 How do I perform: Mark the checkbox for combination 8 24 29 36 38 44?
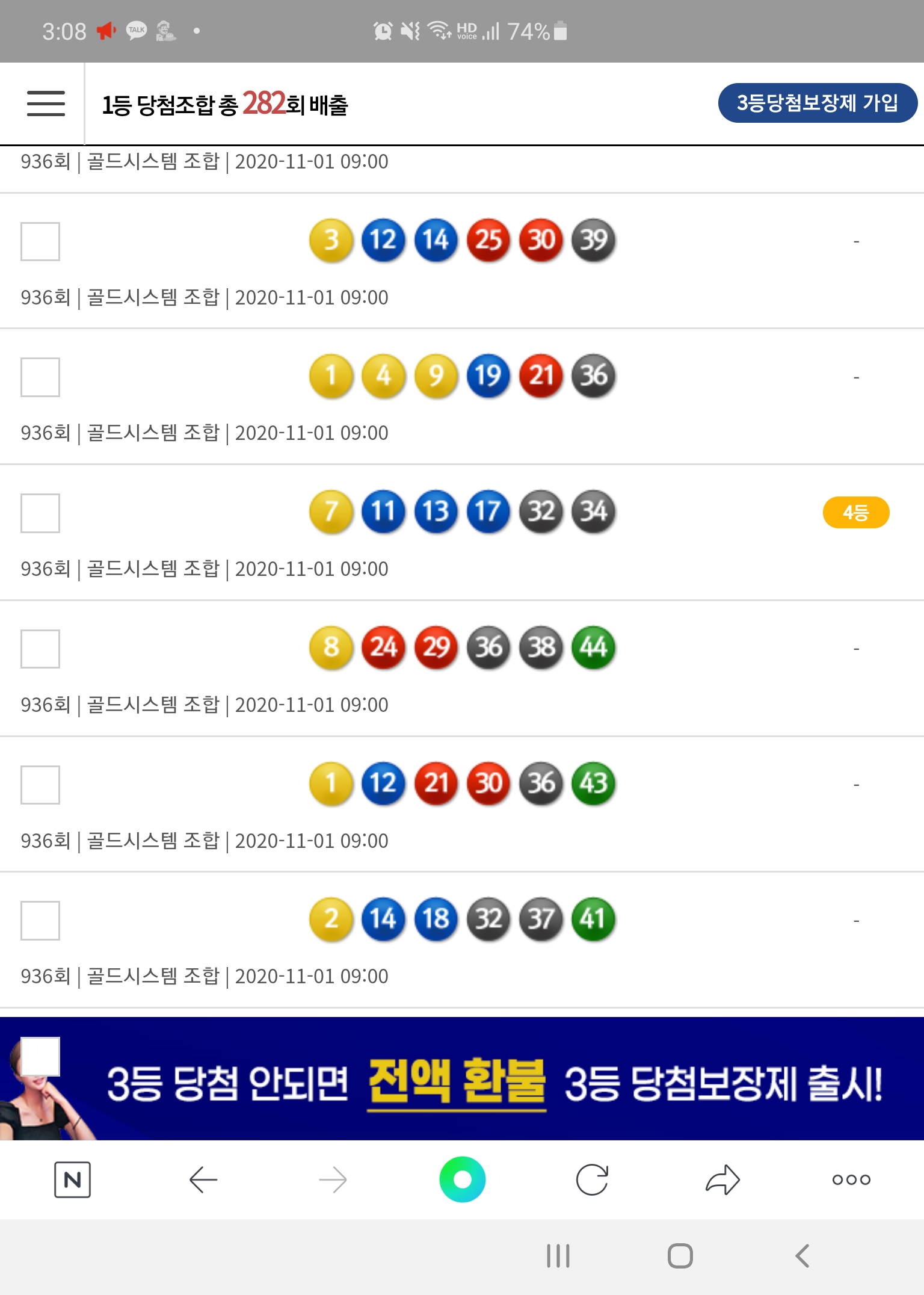tap(40, 649)
